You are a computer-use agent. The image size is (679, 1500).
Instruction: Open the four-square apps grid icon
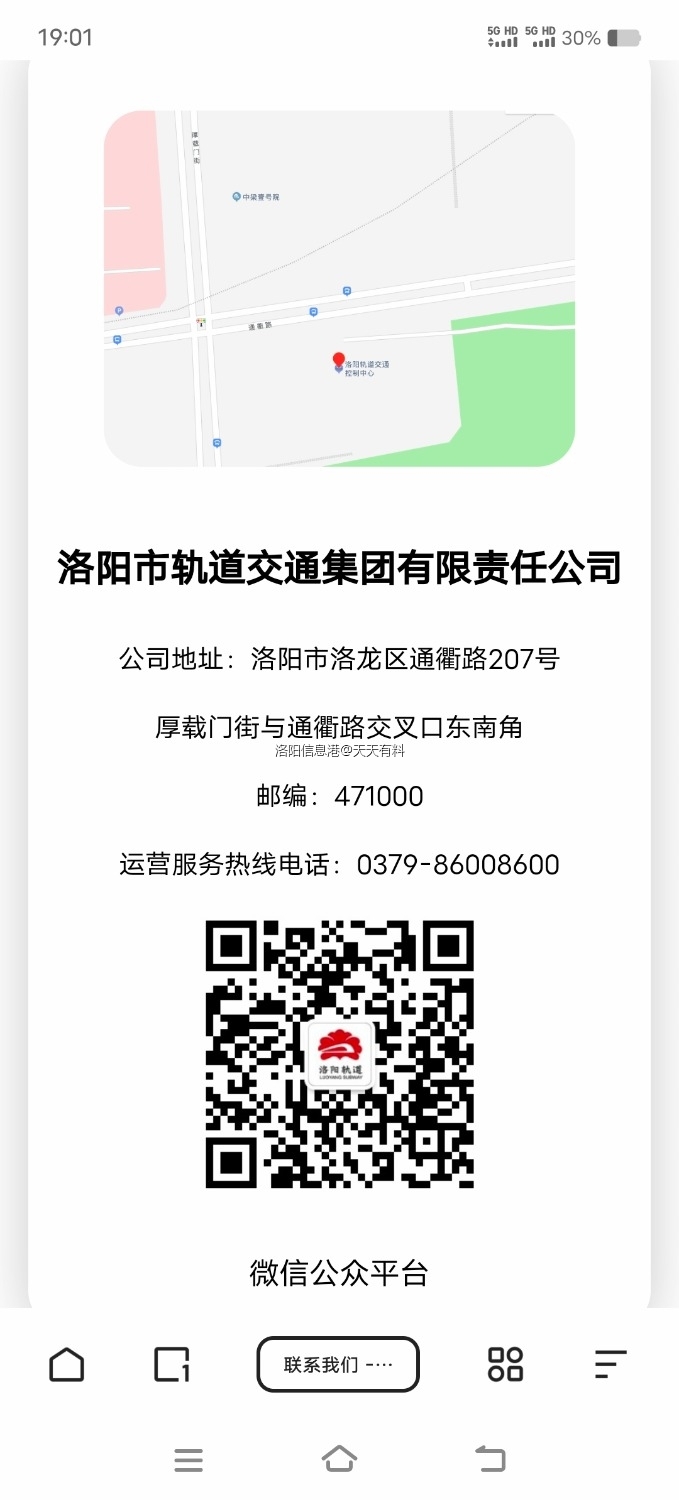click(x=505, y=1364)
